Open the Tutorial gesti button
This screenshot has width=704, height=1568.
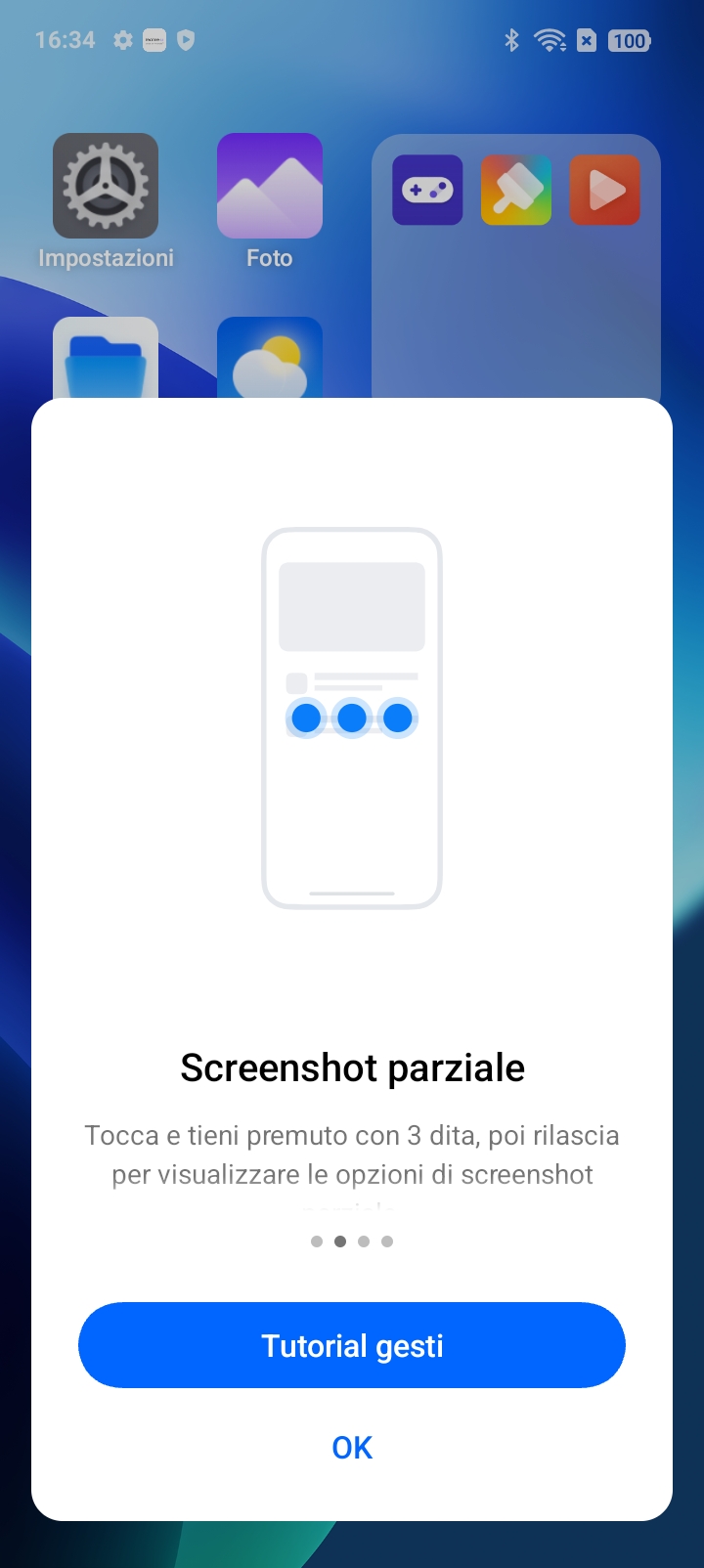352,1345
